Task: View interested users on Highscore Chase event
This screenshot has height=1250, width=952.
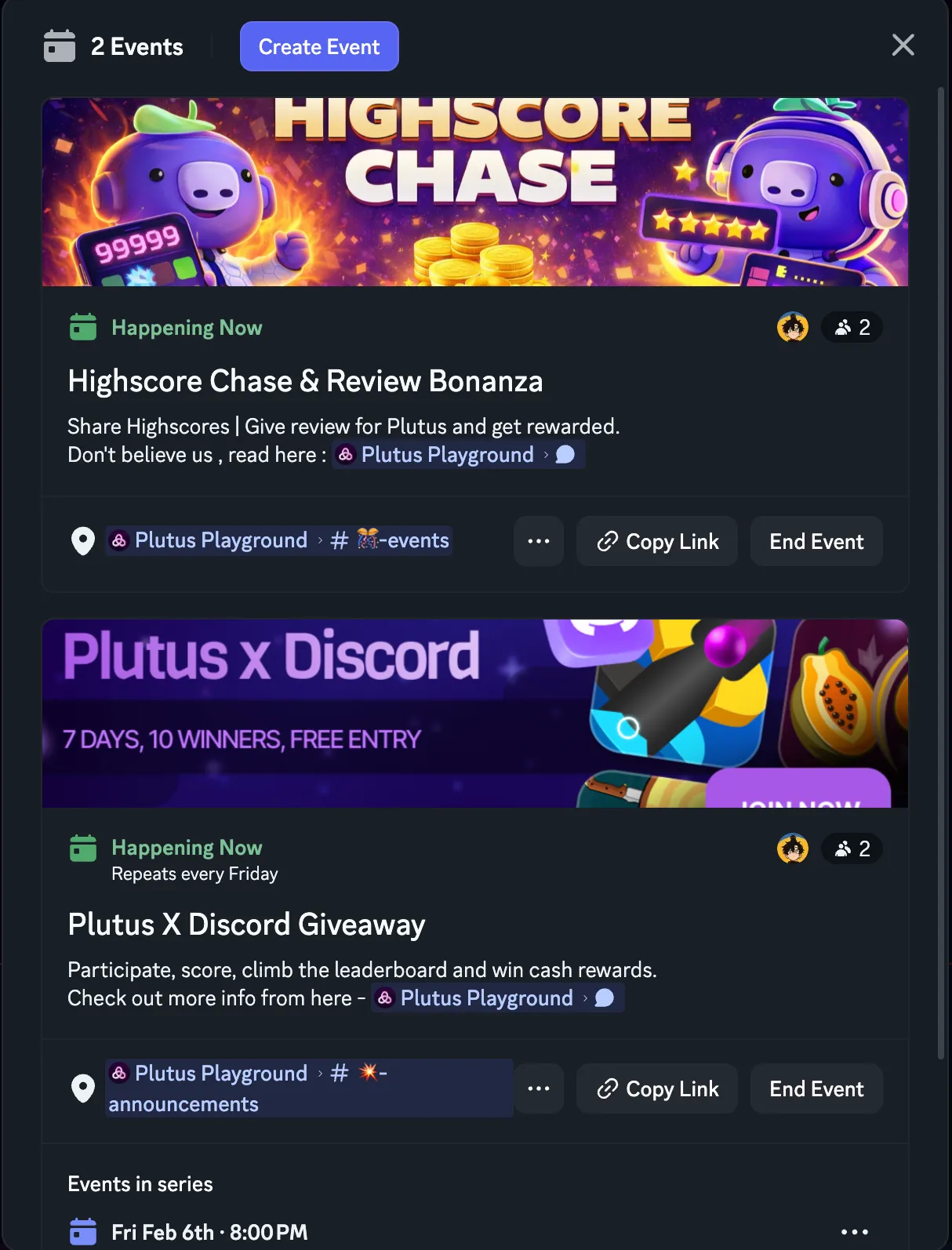Action: tap(852, 327)
